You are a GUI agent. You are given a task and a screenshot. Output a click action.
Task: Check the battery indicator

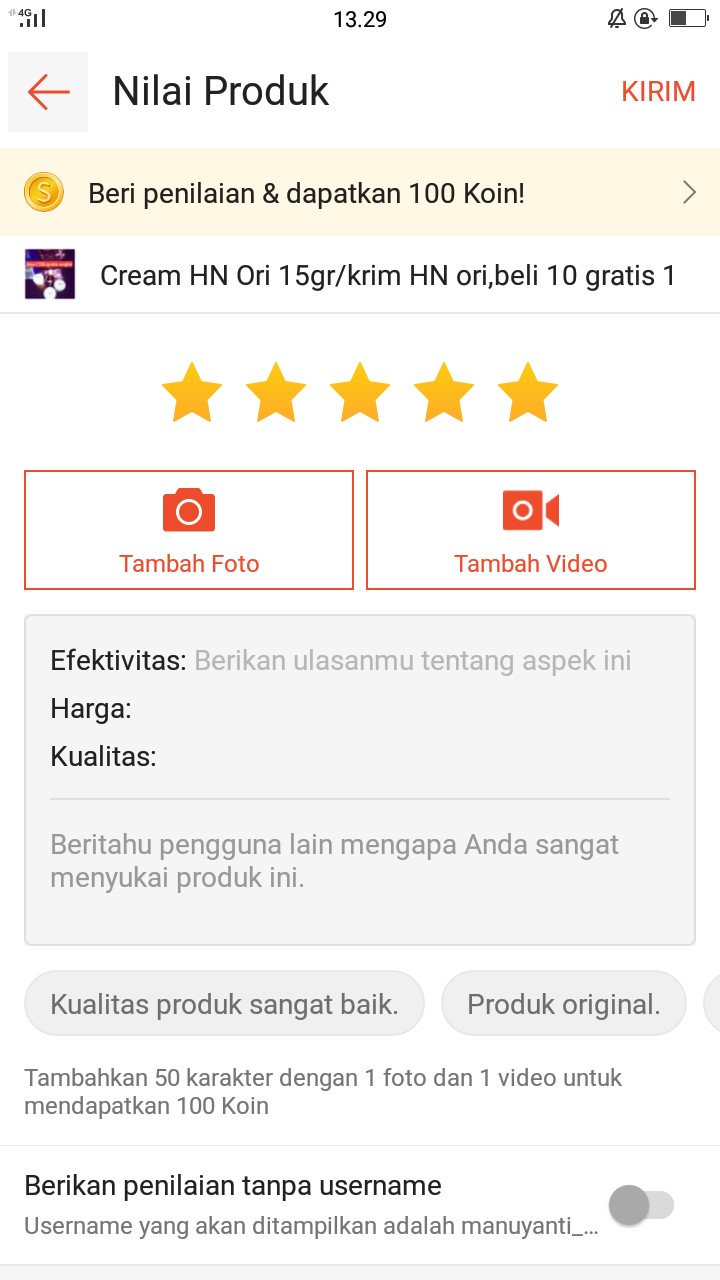click(686, 17)
